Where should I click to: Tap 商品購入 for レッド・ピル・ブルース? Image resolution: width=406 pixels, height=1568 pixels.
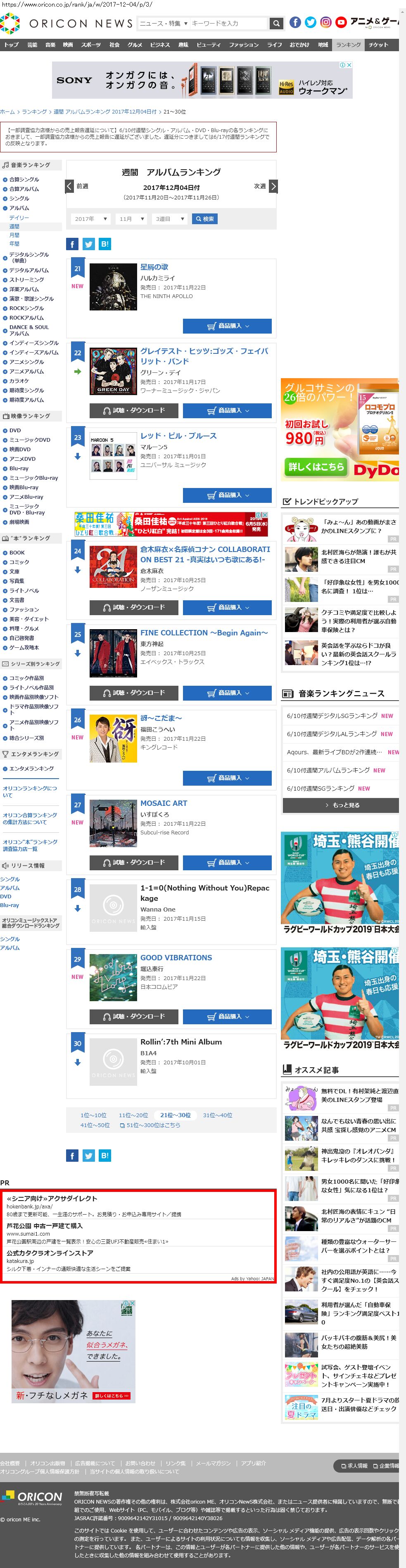[227, 495]
